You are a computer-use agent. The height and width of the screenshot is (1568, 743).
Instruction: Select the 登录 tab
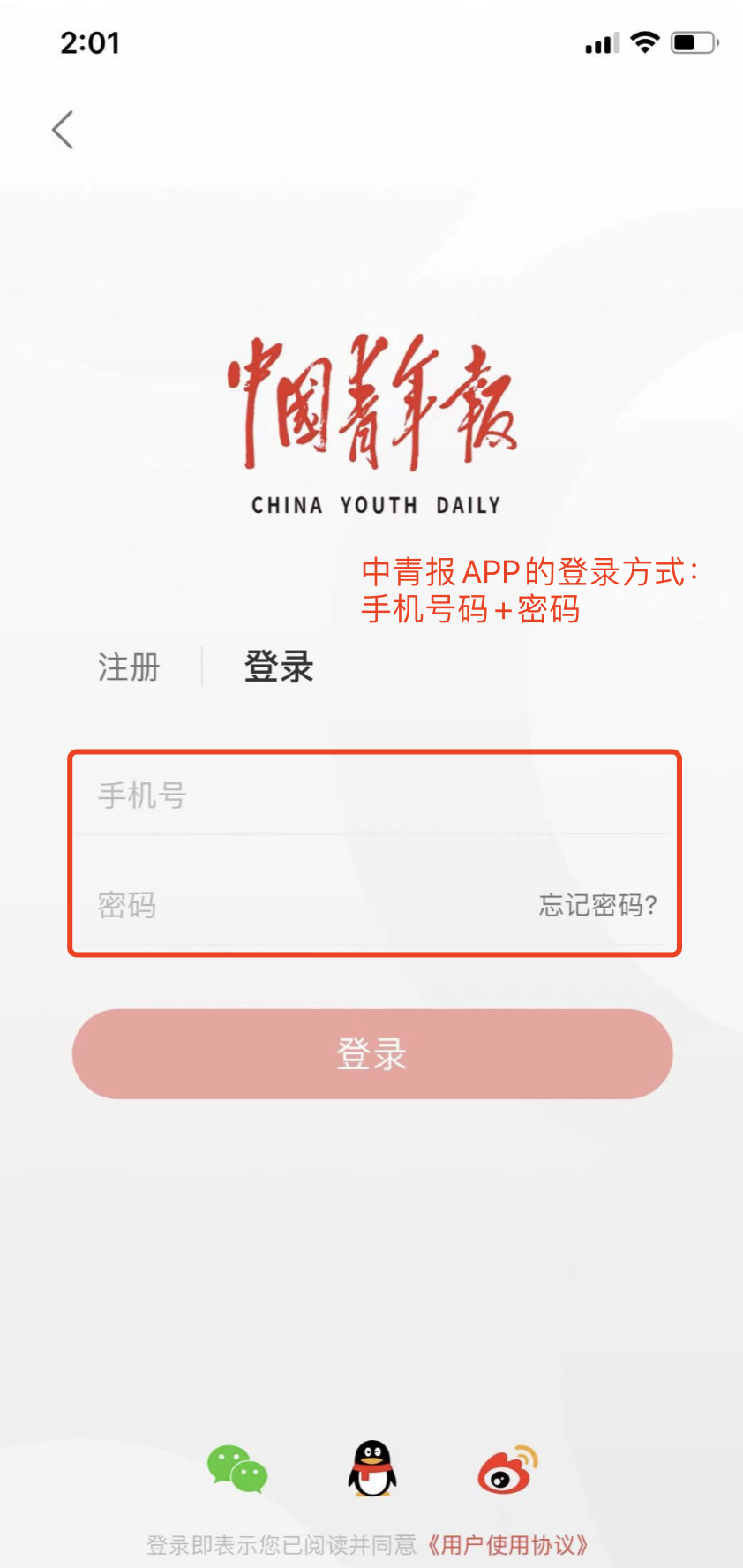279,667
